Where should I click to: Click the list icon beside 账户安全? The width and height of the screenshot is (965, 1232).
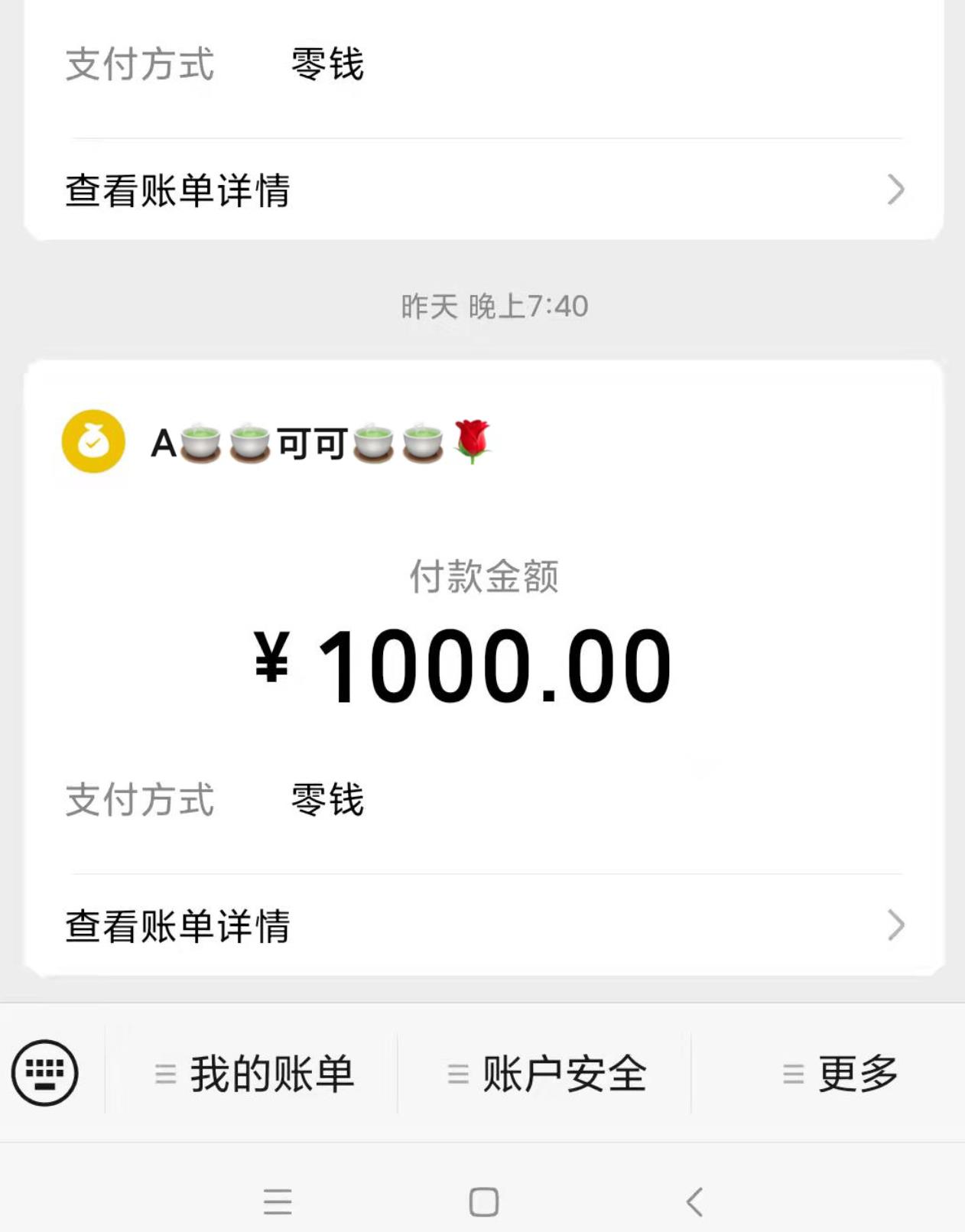click(x=455, y=1074)
